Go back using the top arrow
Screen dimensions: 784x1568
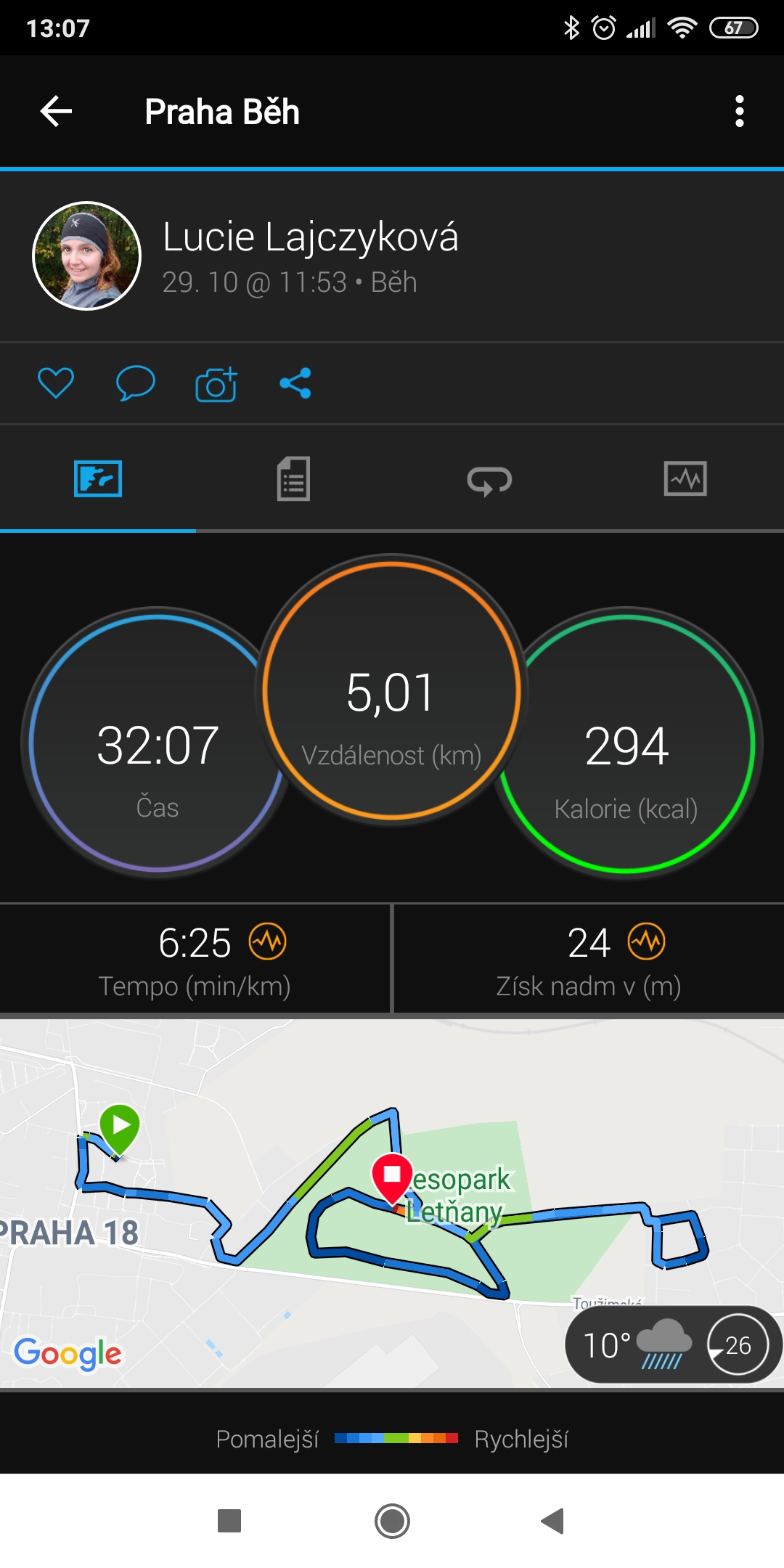click(56, 112)
